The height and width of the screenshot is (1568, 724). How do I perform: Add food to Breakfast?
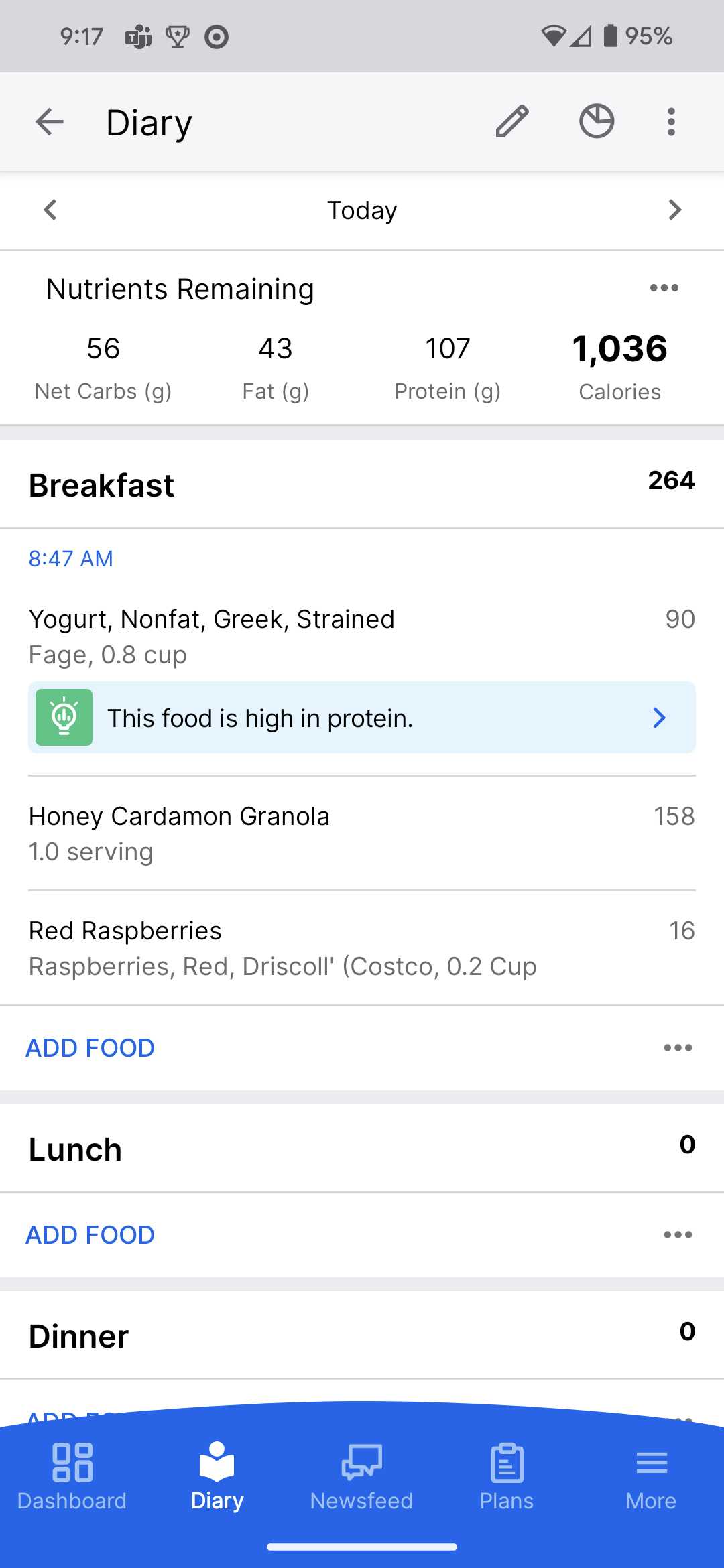90,1047
